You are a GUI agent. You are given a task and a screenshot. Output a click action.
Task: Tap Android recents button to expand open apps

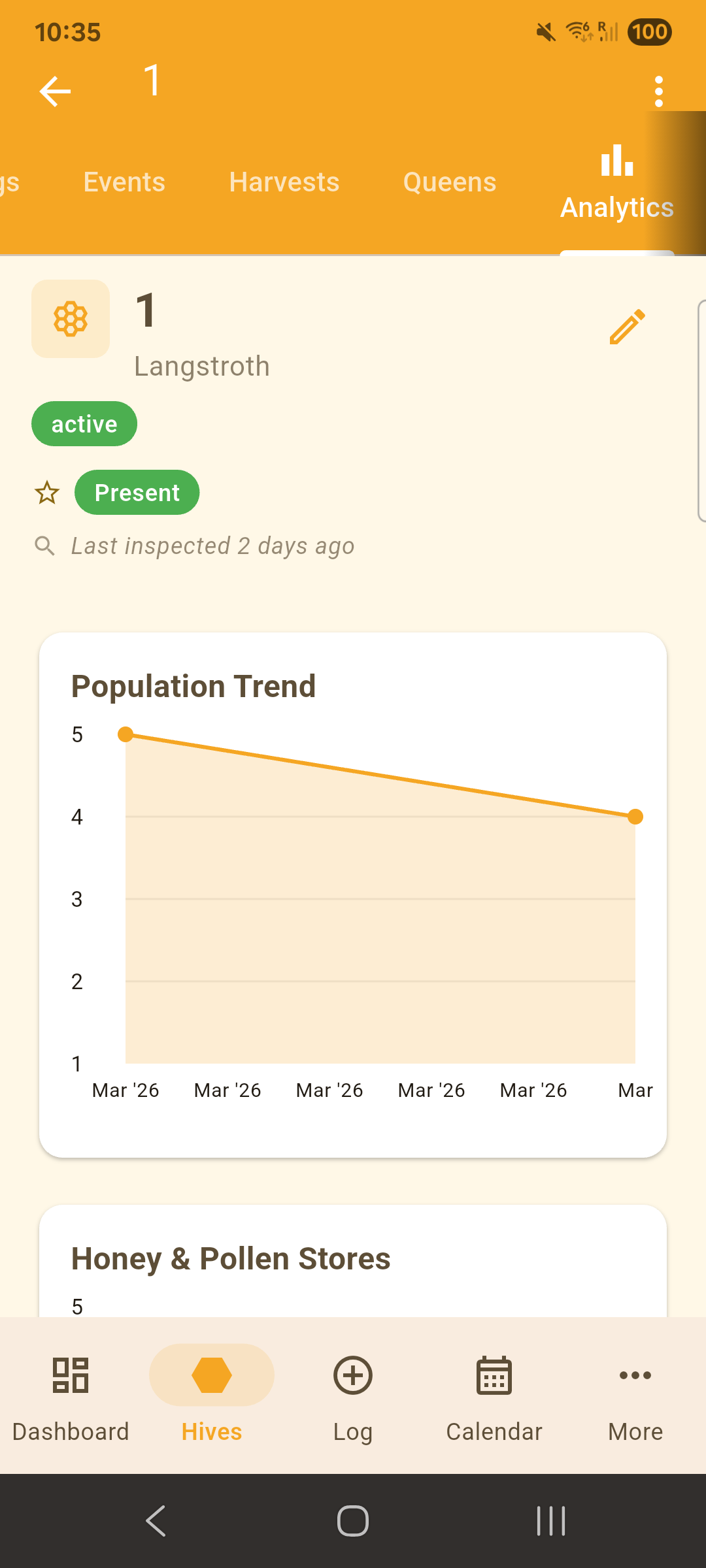[550, 1520]
